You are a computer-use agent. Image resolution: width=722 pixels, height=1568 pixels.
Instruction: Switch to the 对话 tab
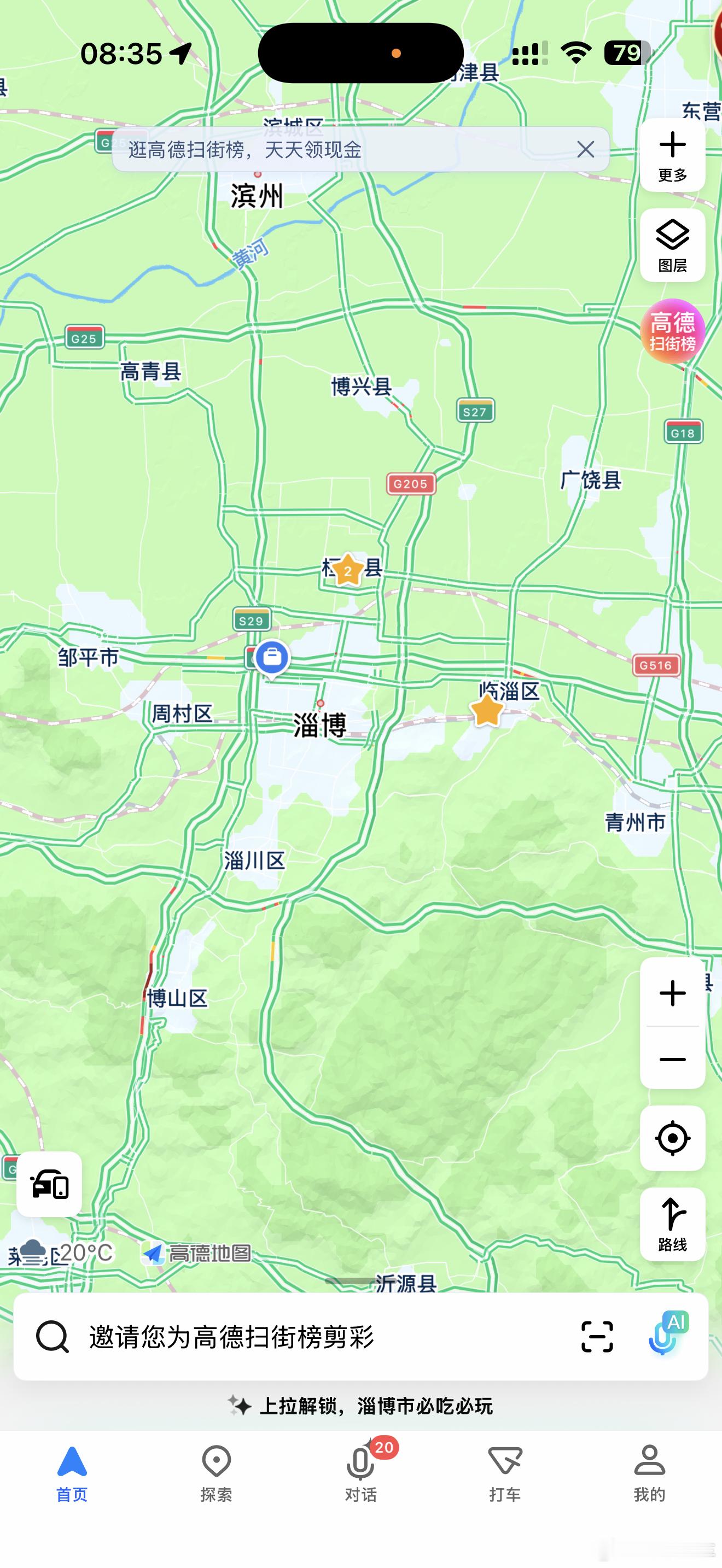tap(360, 1473)
